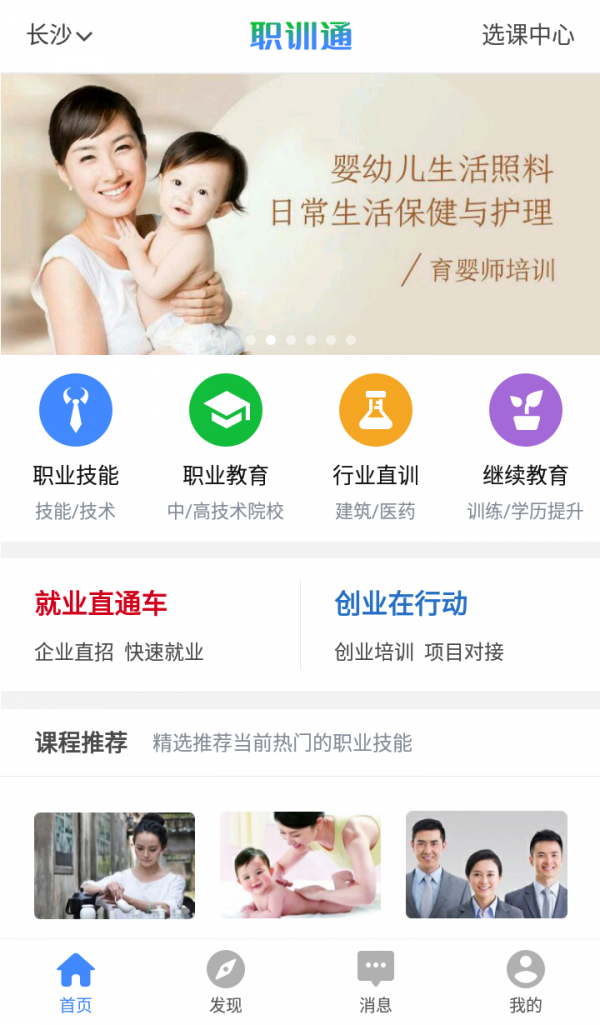
Task: Open the 育婴师培训 banner
Action: pos(300,213)
